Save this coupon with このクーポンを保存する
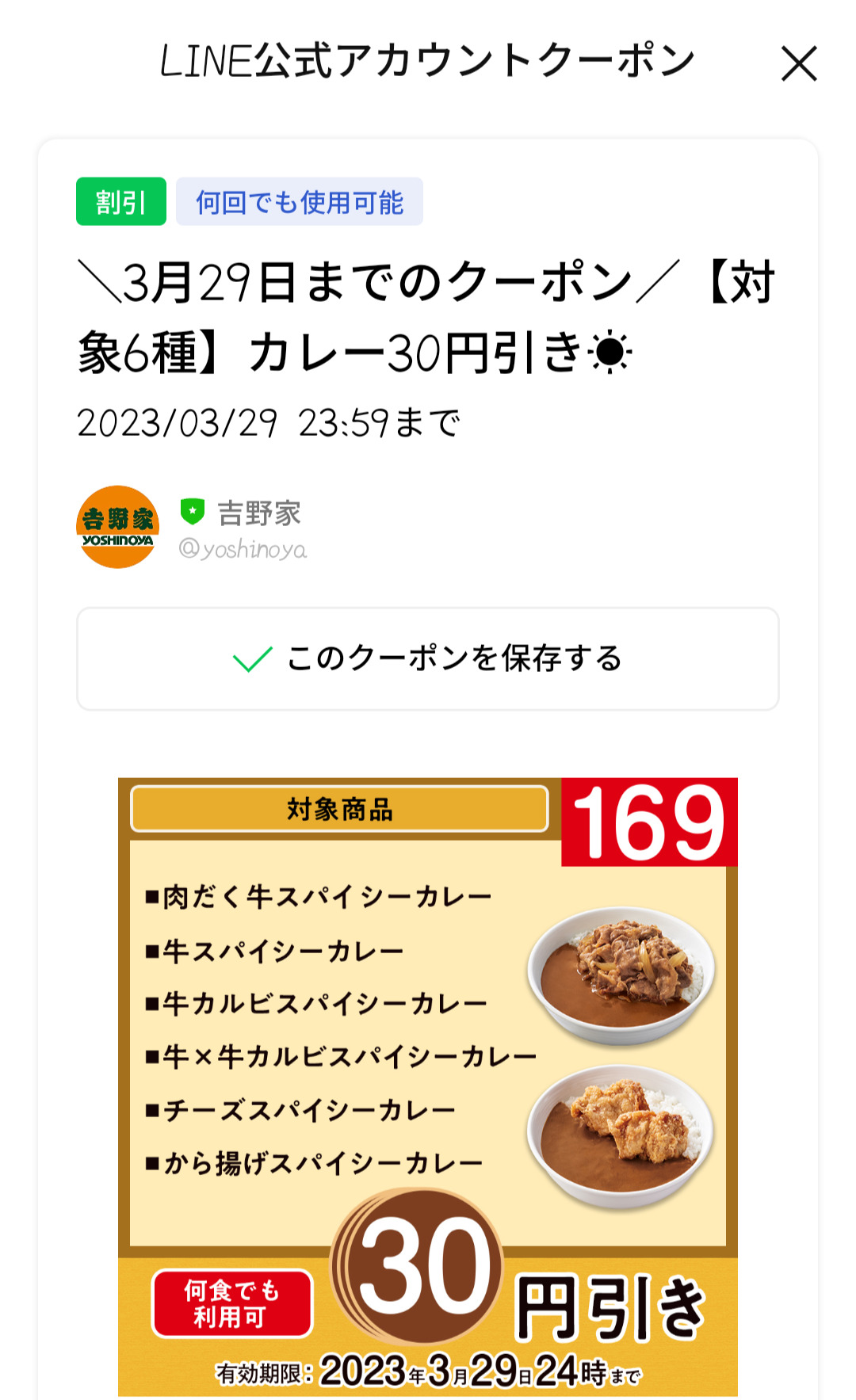The height and width of the screenshot is (1400, 856). click(428, 659)
